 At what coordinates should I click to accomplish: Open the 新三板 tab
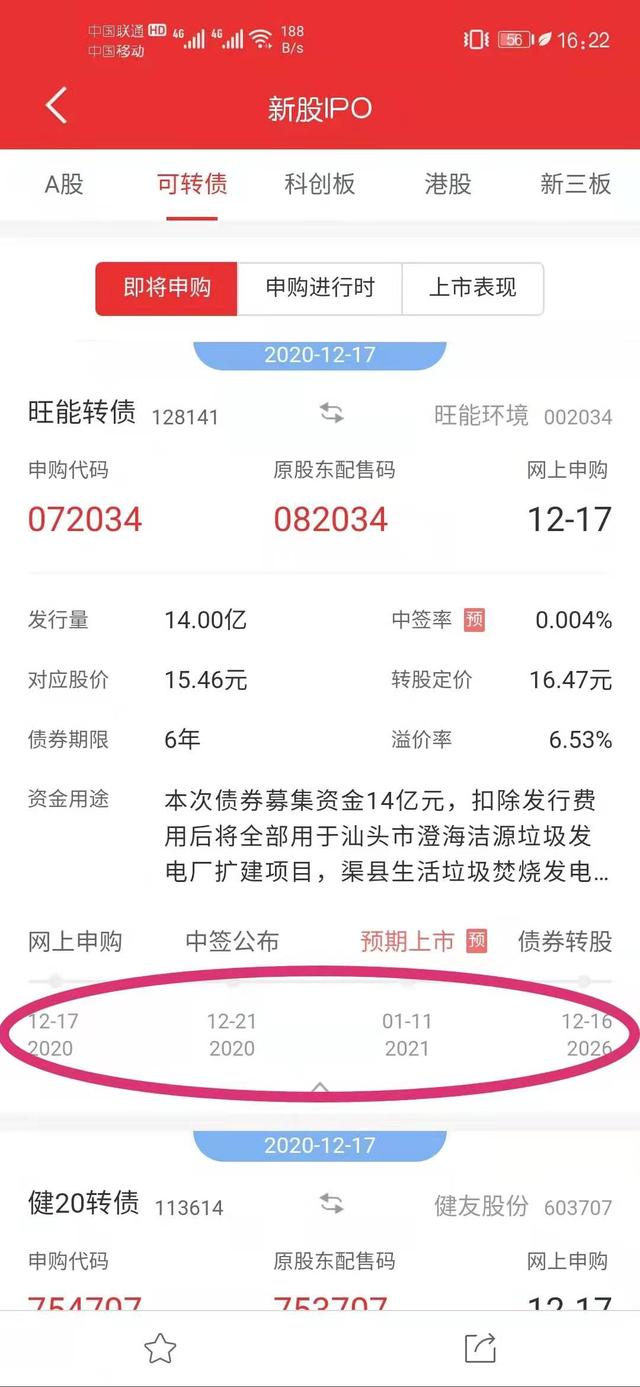tap(575, 184)
